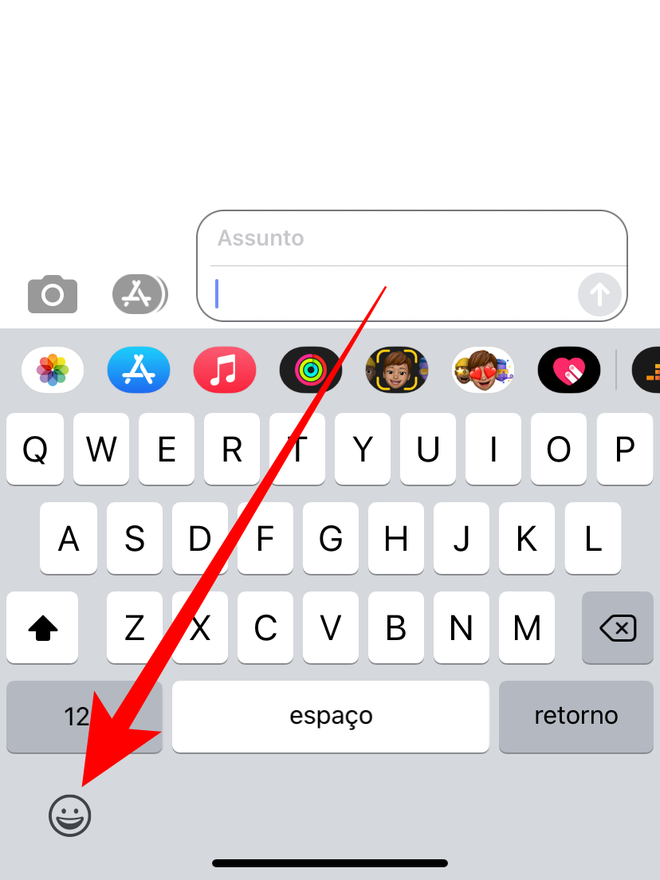
Task: Tap the retorno key
Action: coord(576,716)
